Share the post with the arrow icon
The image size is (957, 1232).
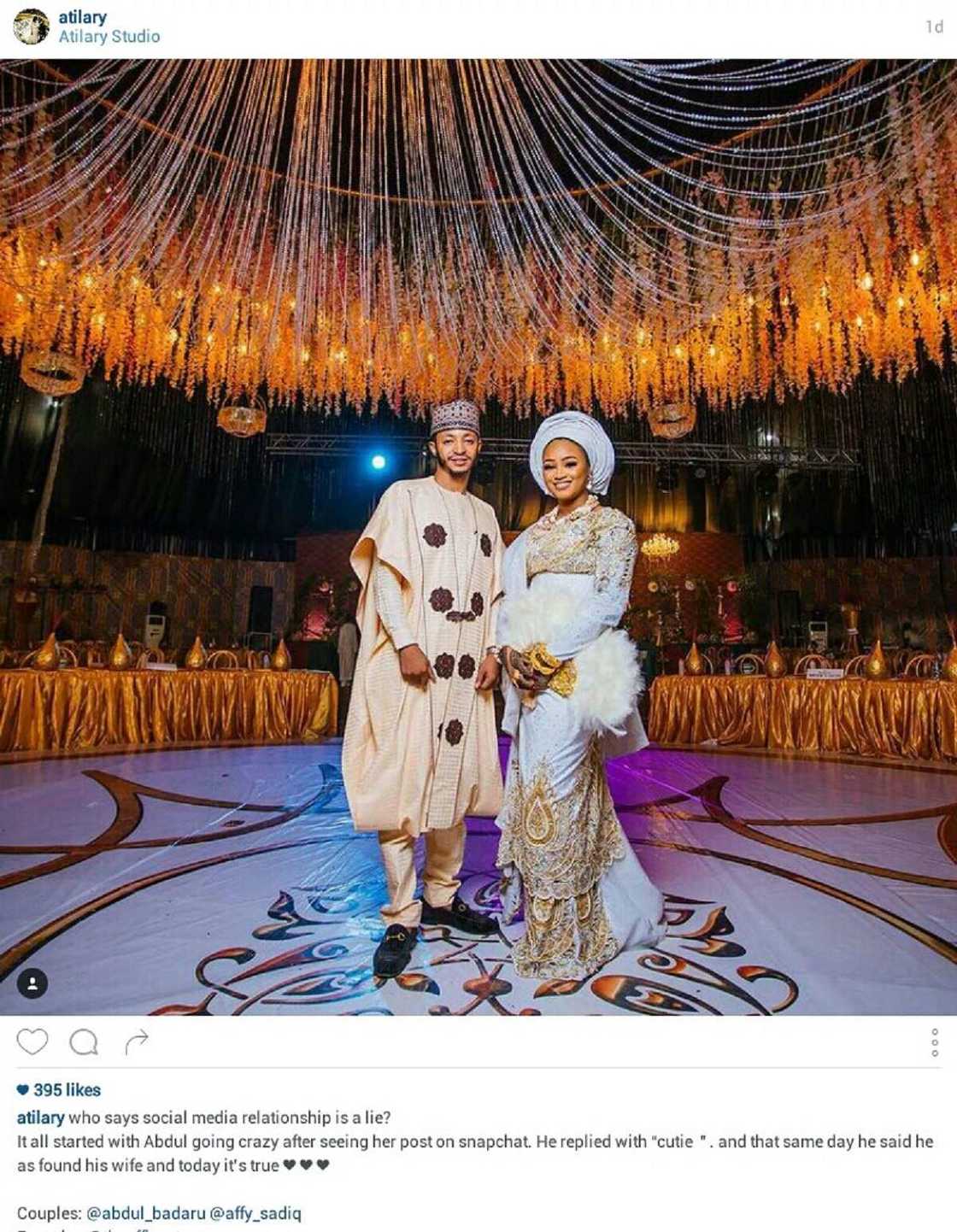(137, 1041)
